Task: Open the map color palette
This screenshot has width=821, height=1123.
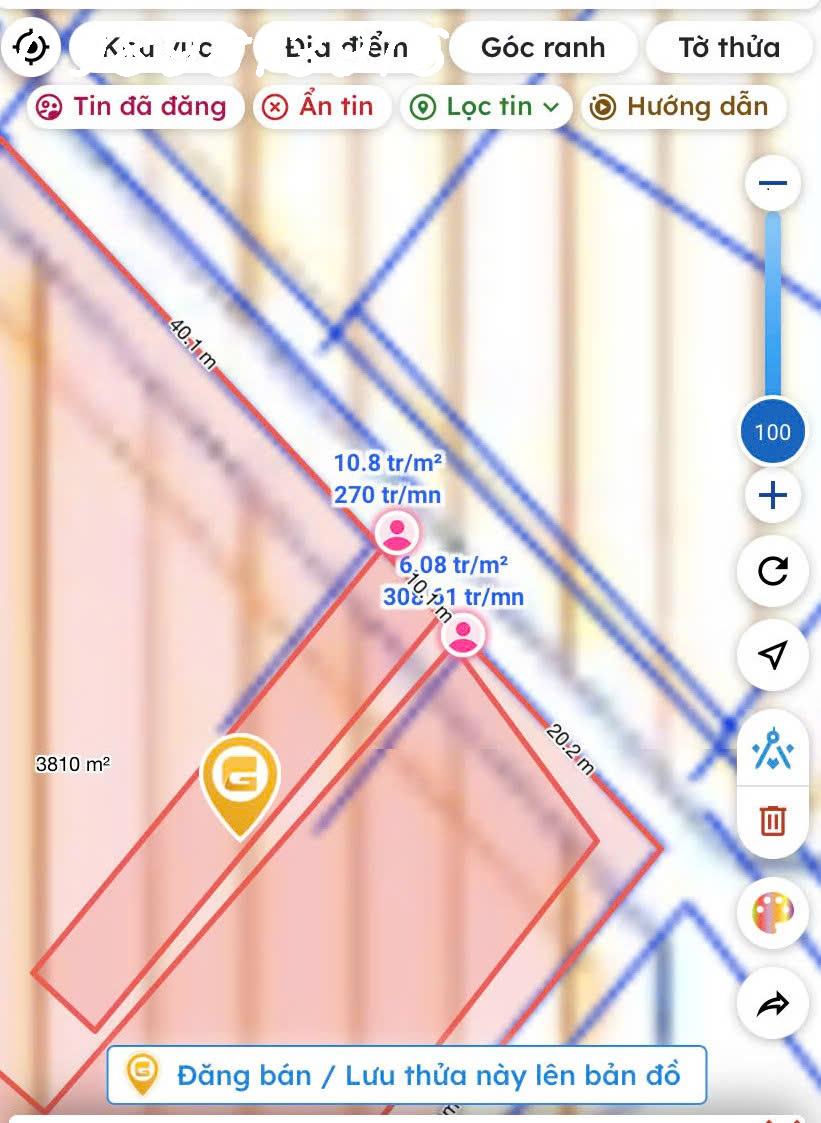Action: click(x=773, y=913)
